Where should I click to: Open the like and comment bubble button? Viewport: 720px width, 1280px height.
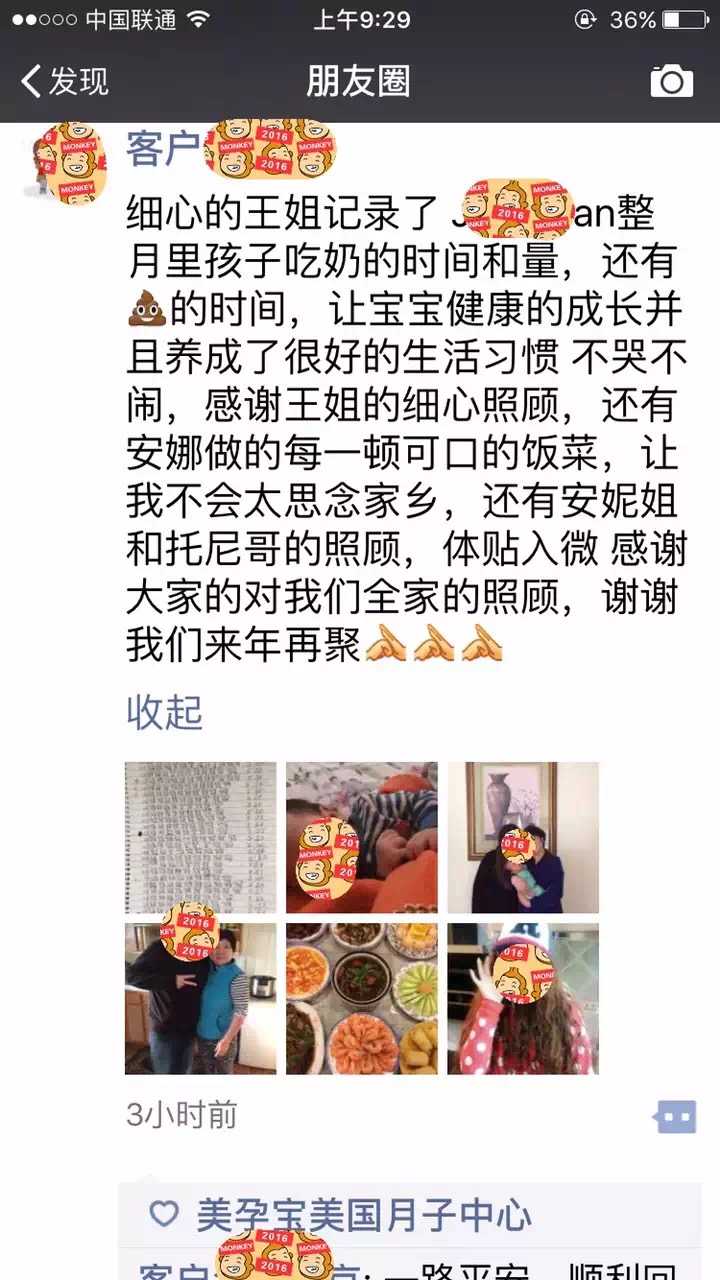pyautogui.click(x=675, y=1116)
